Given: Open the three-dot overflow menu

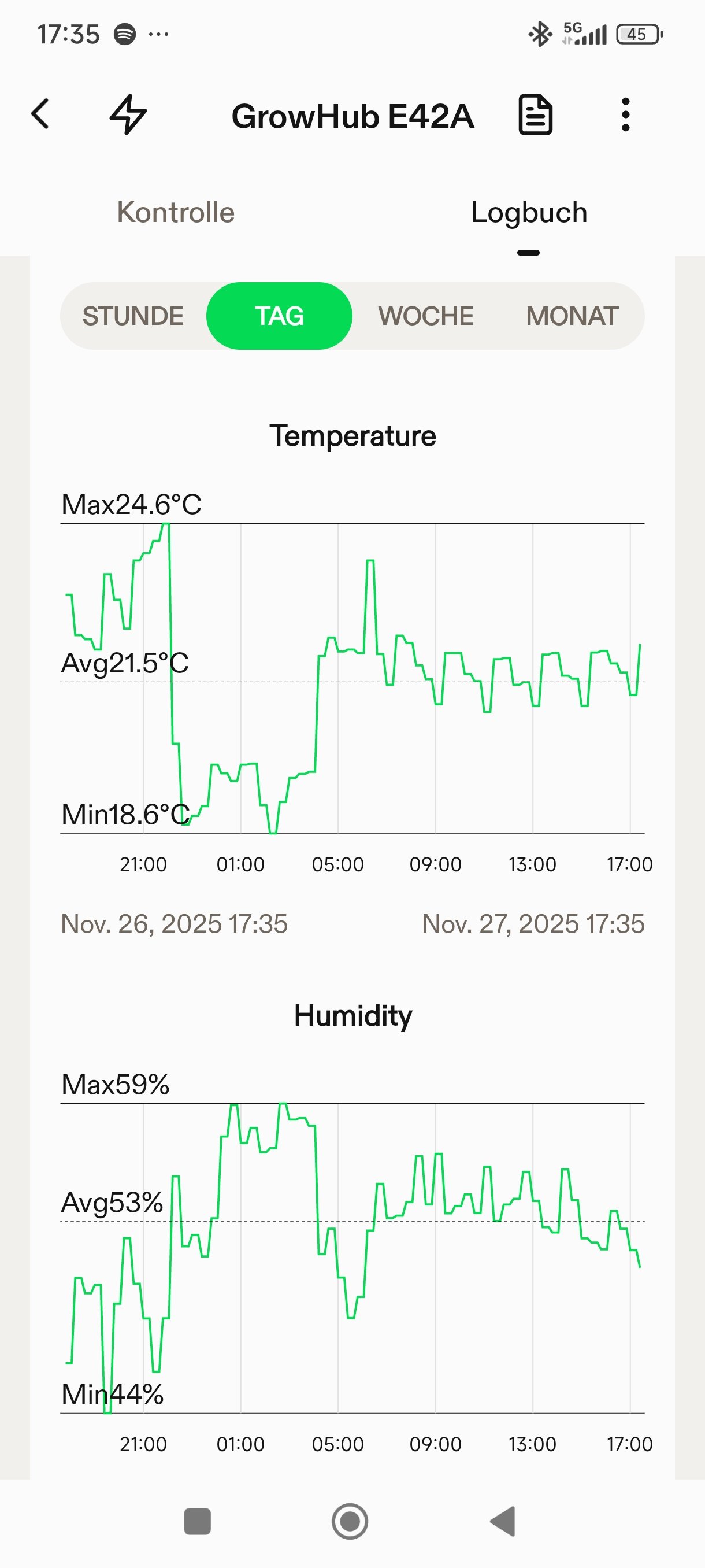Looking at the screenshot, I should pyautogui.click(x=625, y=114).
